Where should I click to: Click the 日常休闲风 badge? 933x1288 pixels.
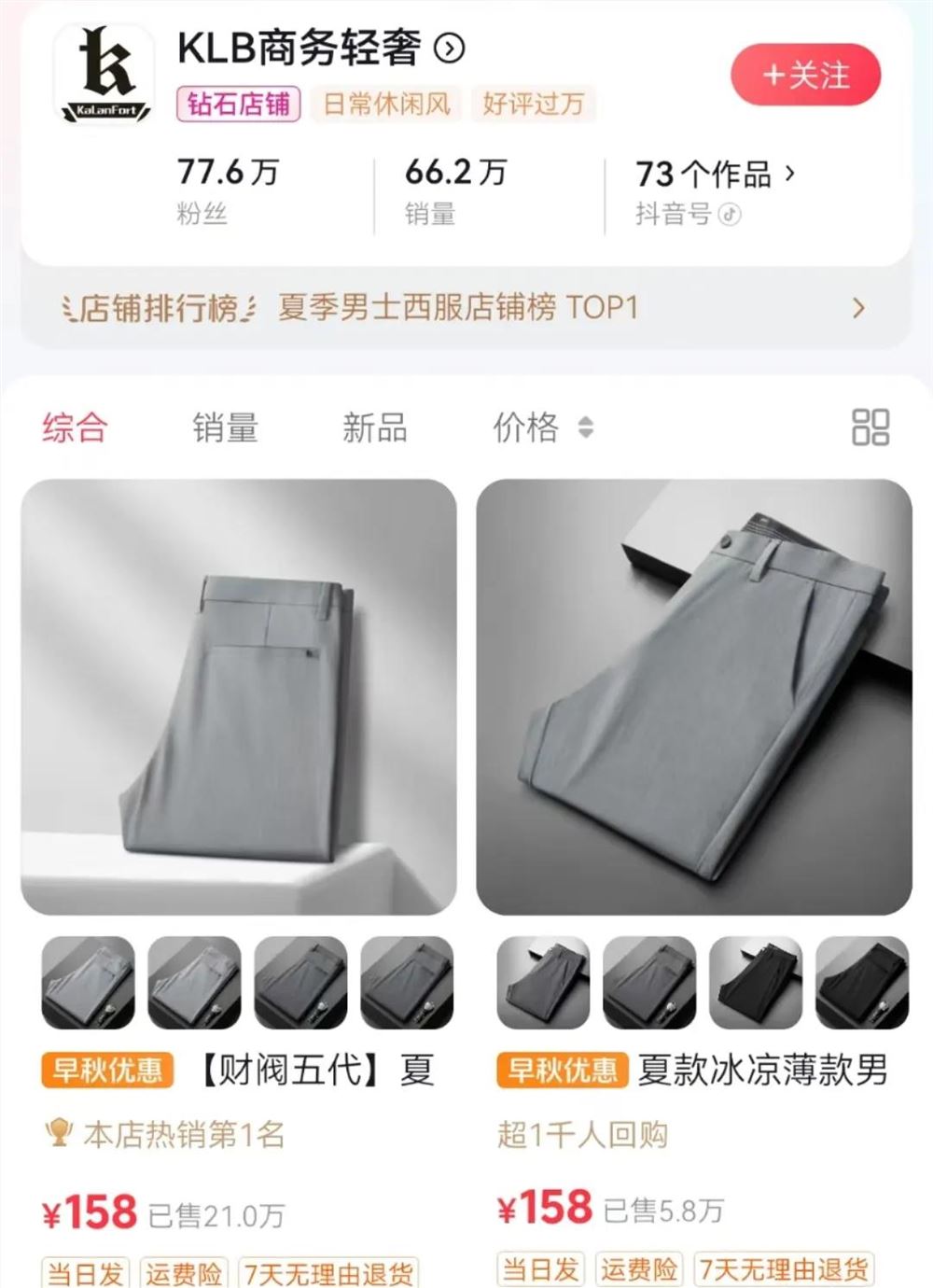(385, 104)
